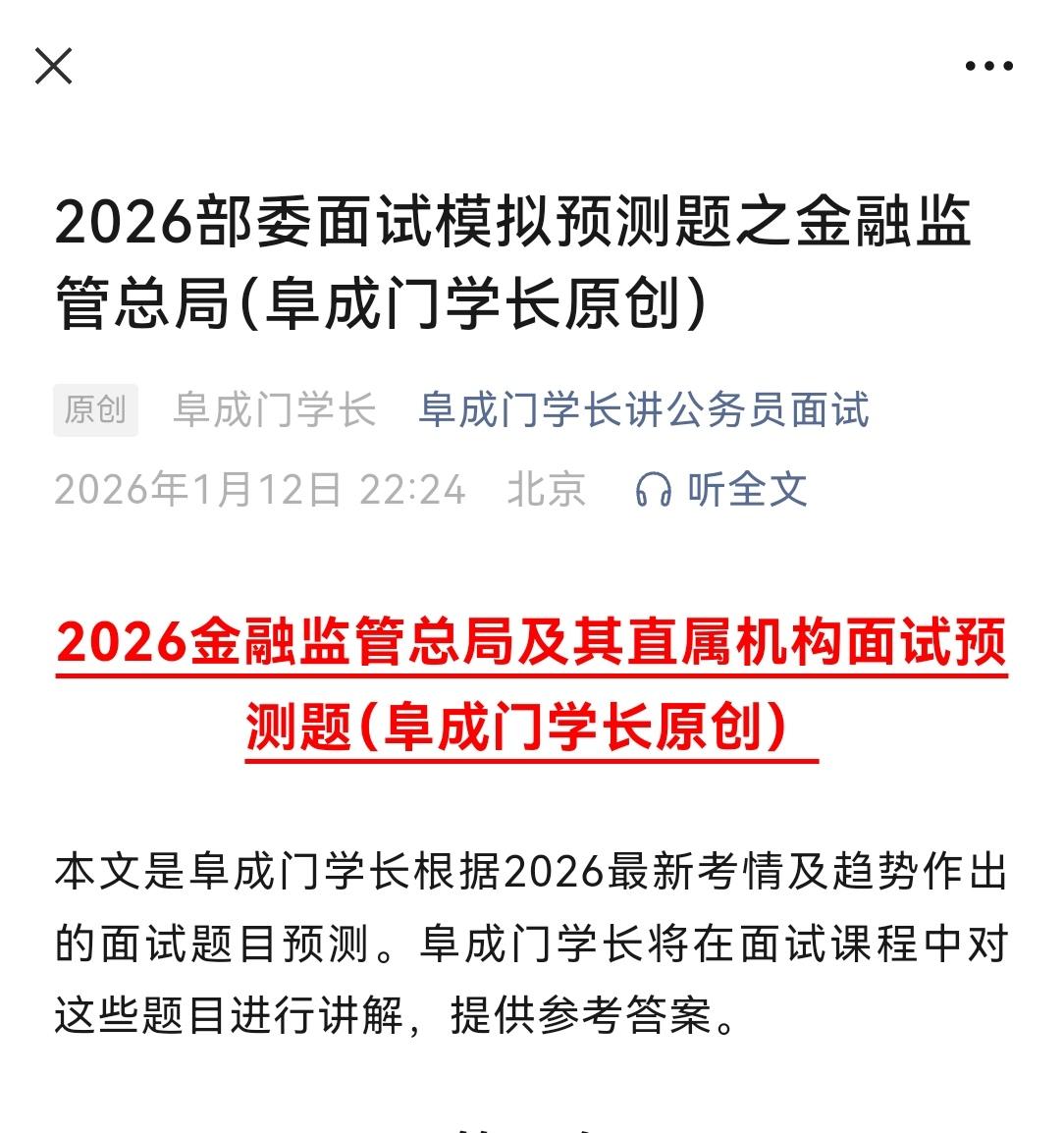The height and width of the screenshot is (1133, 1064).
Task: Select the 原创 label next to author
Action: [x=95, y=411]
